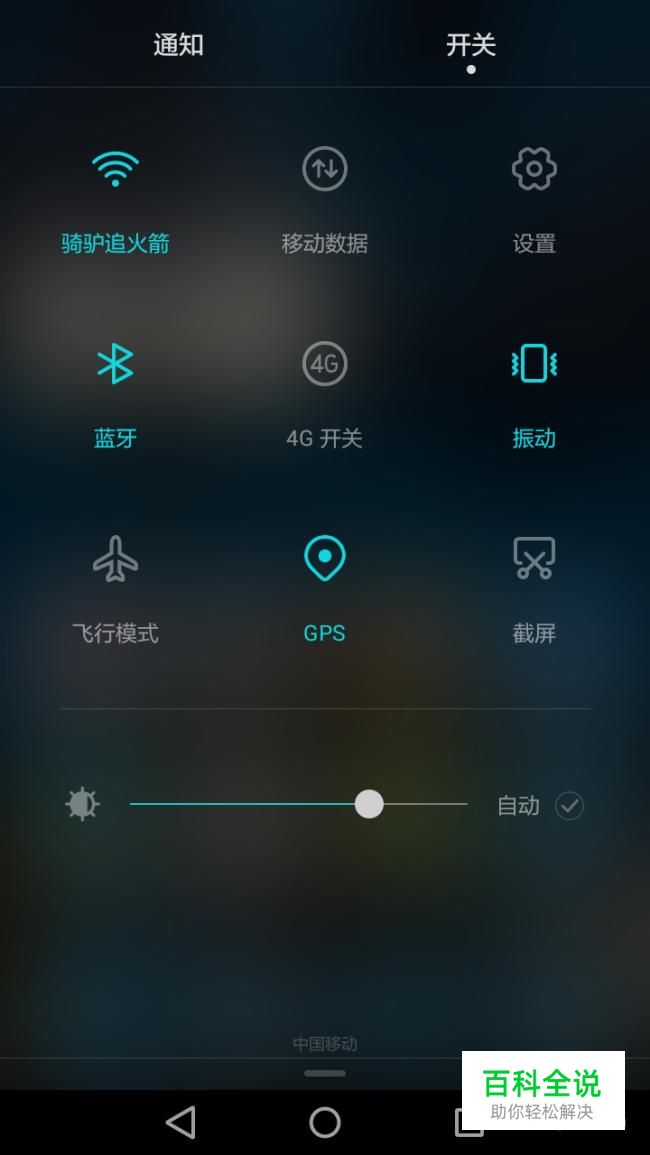Turn off 蓝牙 Bluetooth
650x1155 pixels.
(115, 364)
